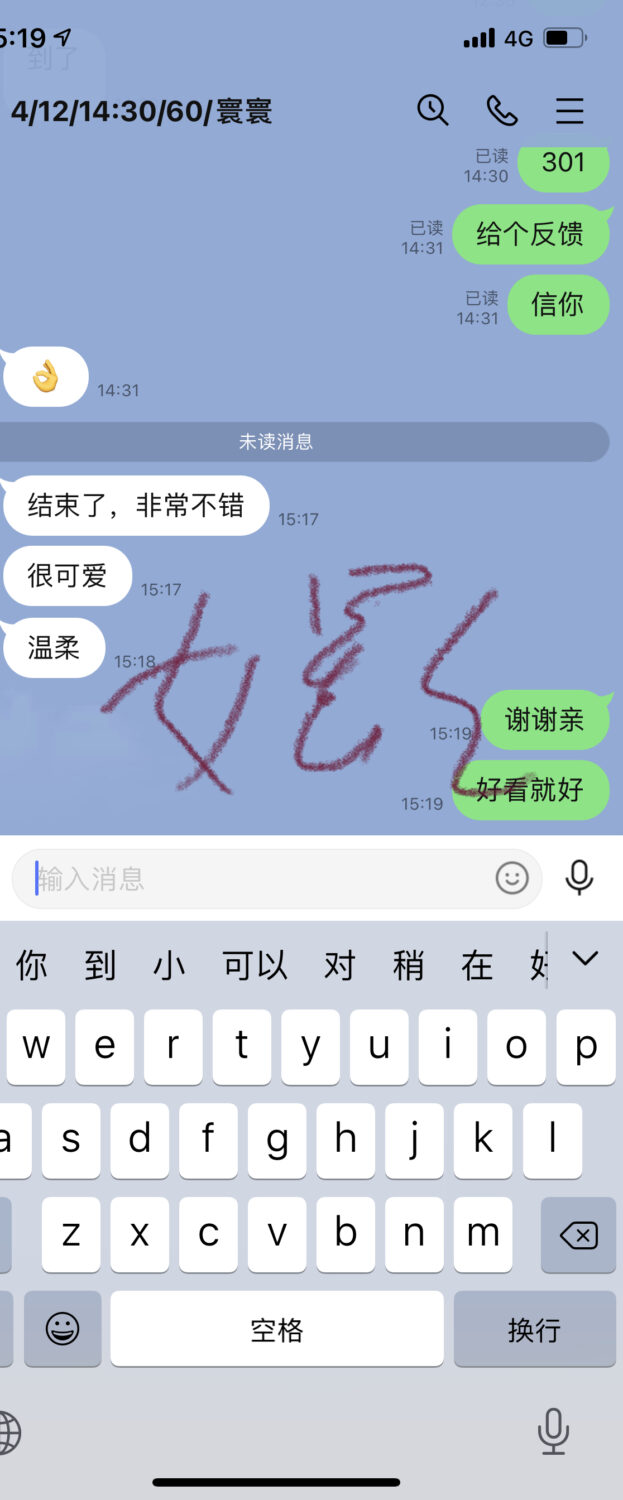
Task: Choose the suggested word 你
Action: [32, 965]
